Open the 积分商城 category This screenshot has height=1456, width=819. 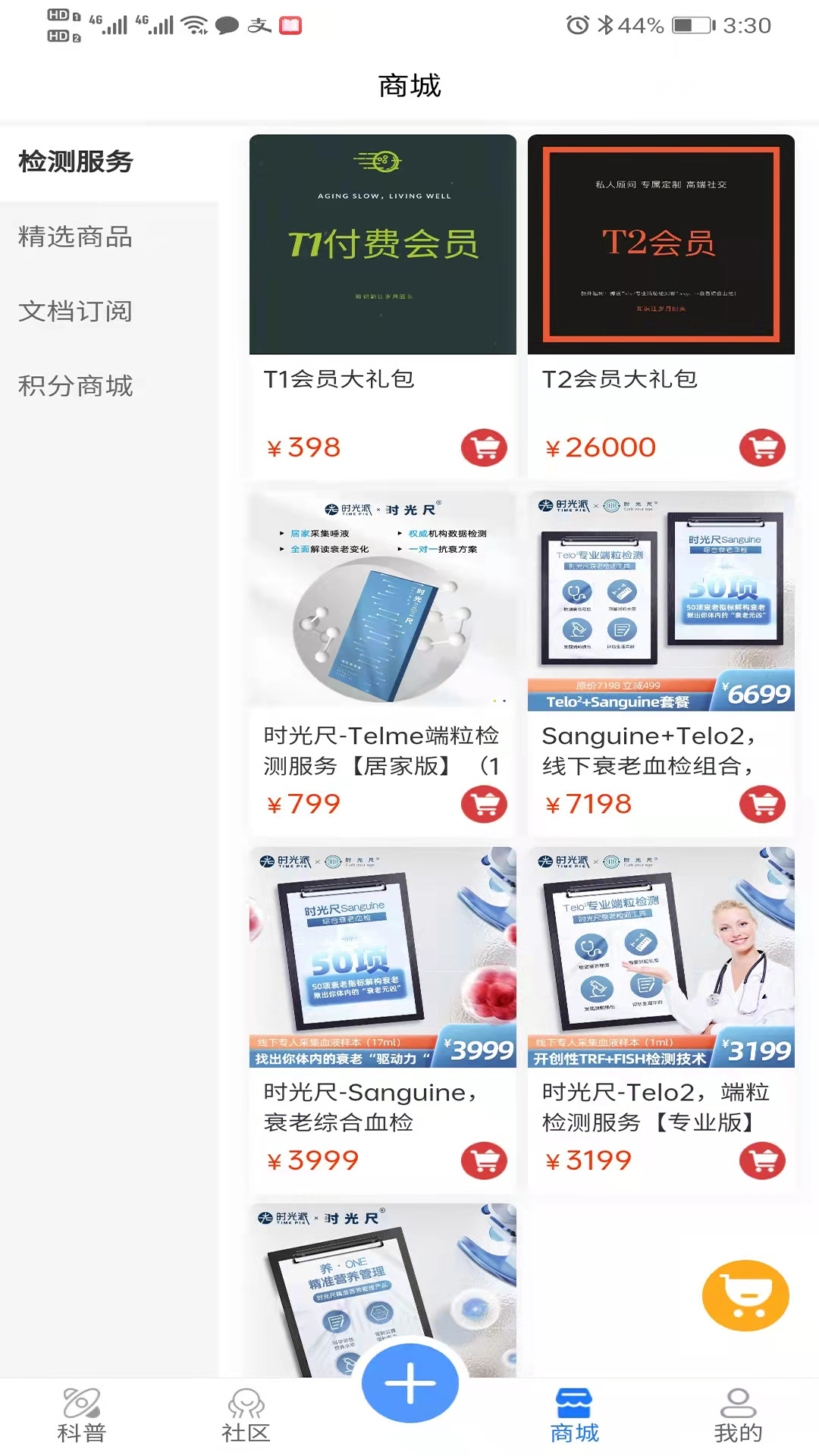coord(76,386)
